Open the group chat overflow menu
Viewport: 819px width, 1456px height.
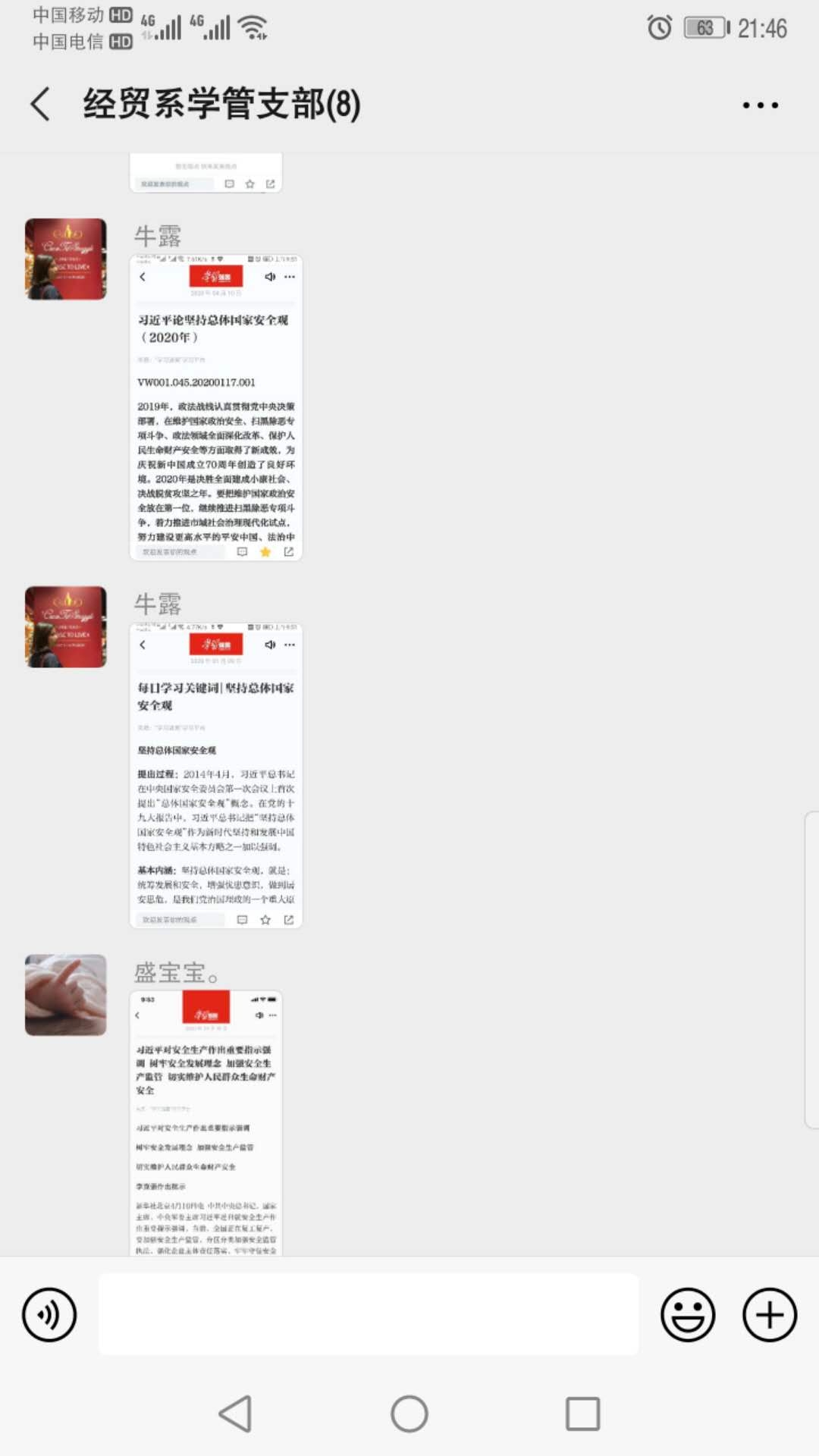(760, 105)
